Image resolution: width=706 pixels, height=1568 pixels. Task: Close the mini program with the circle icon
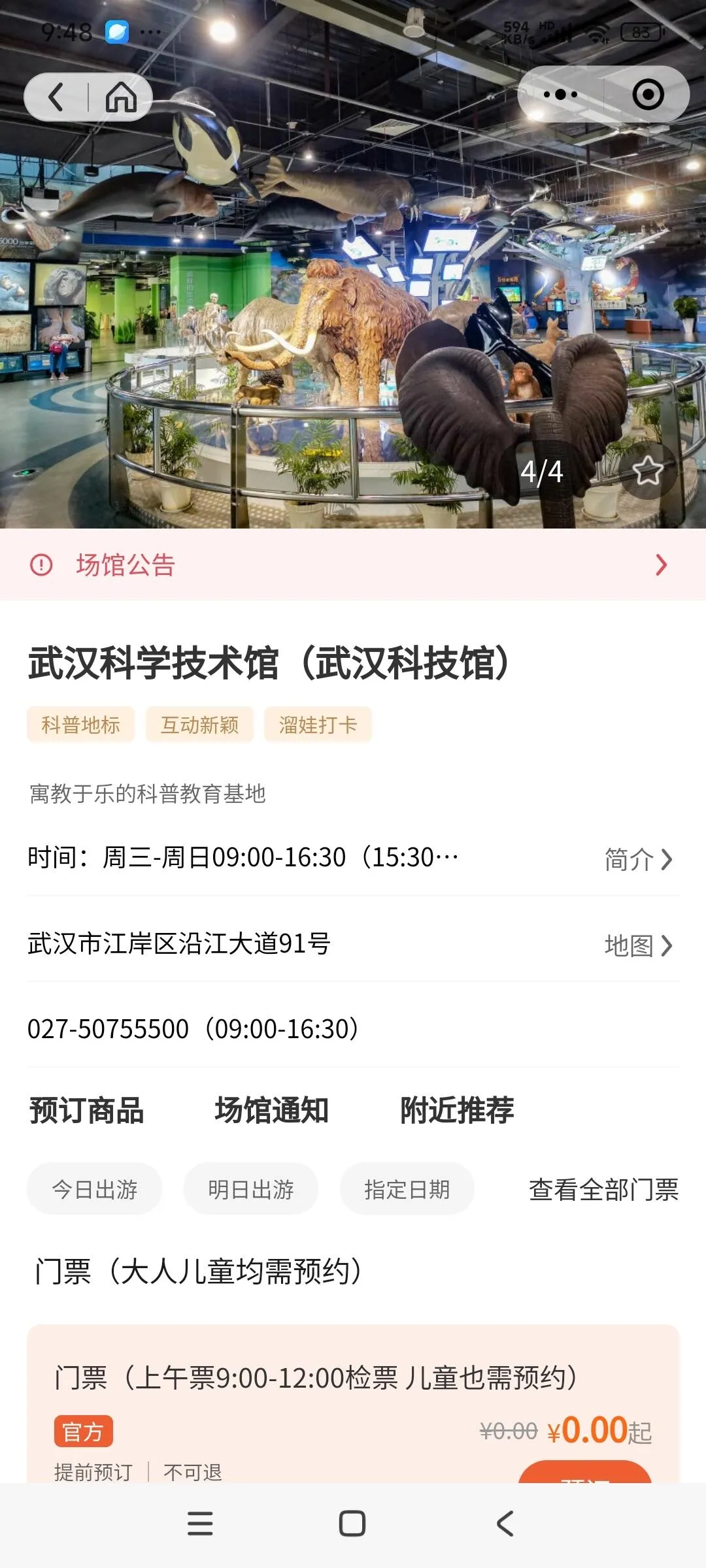648,95
